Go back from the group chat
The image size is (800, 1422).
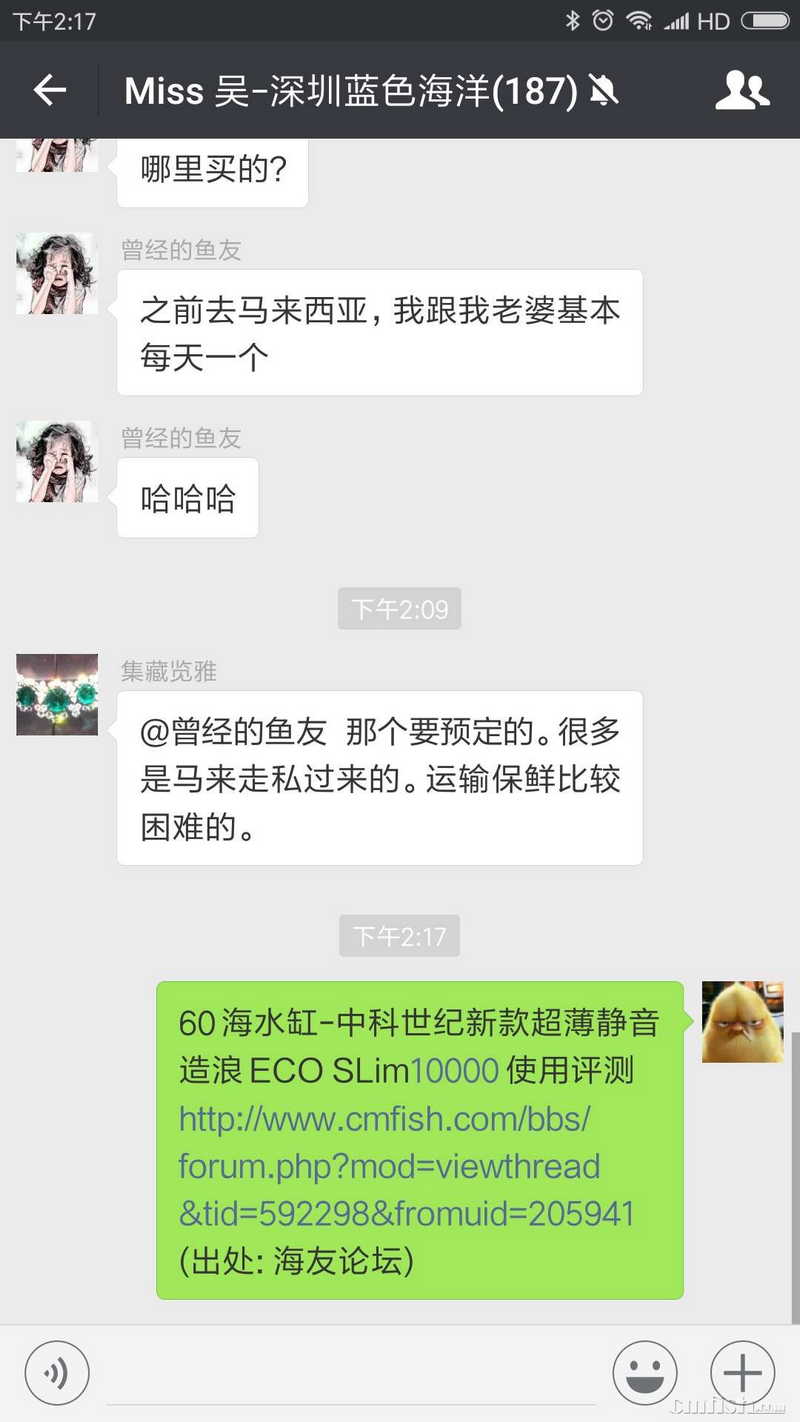(x=49, y=91)
